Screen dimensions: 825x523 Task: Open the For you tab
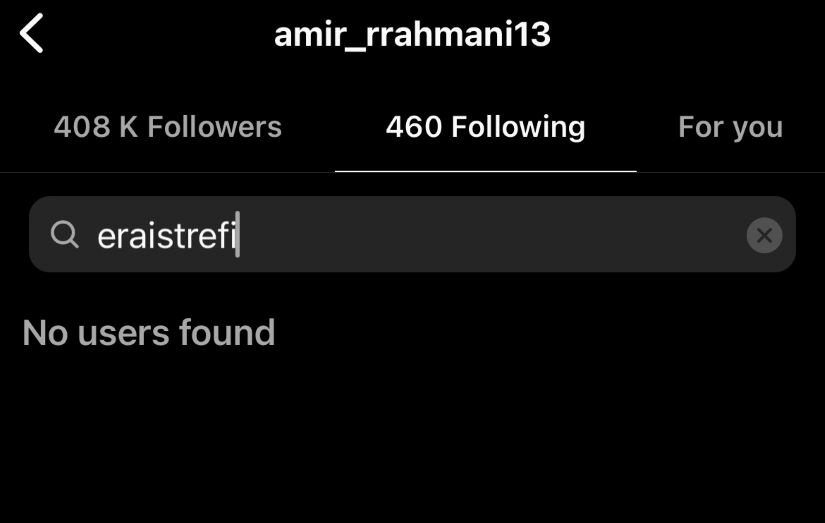[x=730, y=128]
